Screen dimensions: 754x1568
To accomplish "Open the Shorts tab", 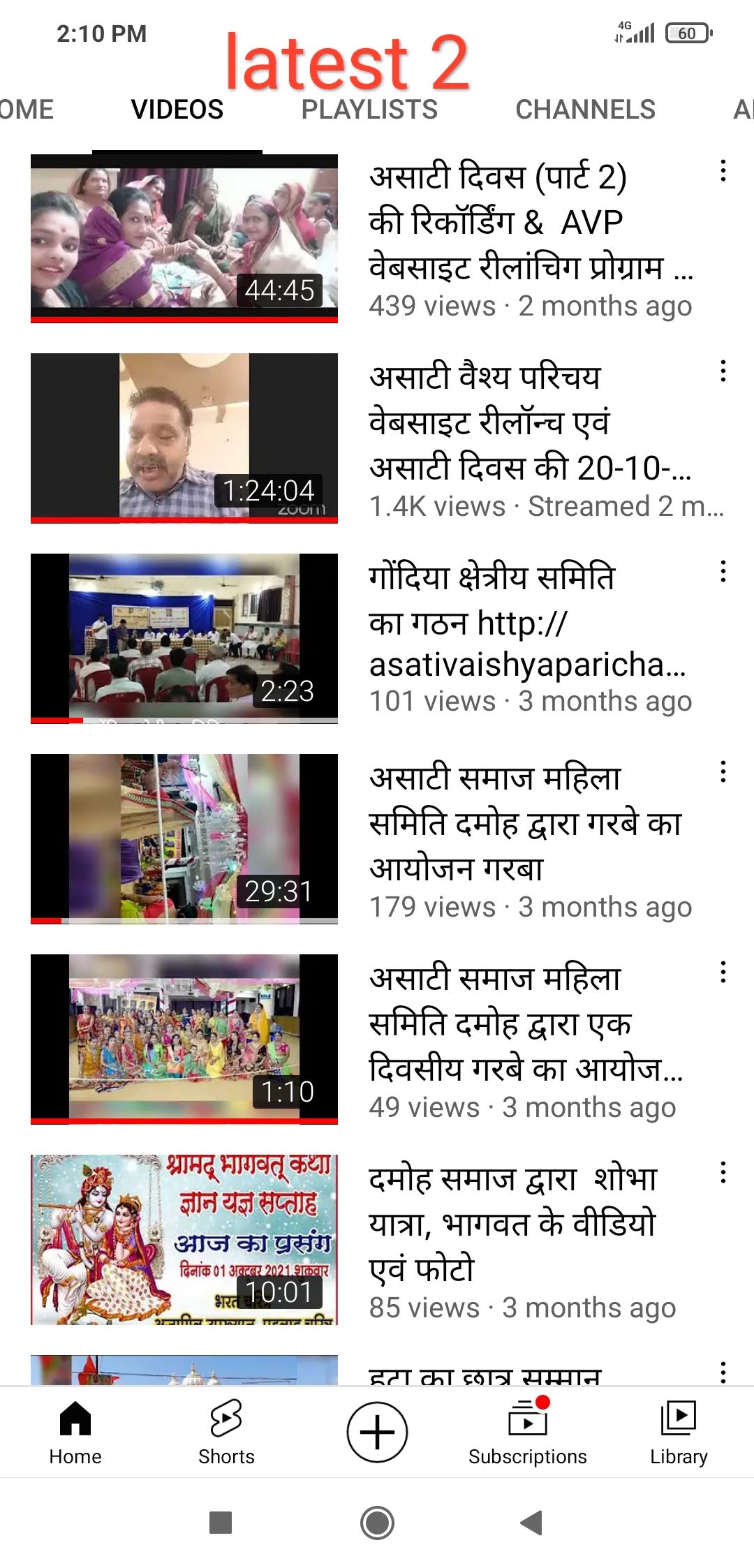I will tap(226, 1433).
